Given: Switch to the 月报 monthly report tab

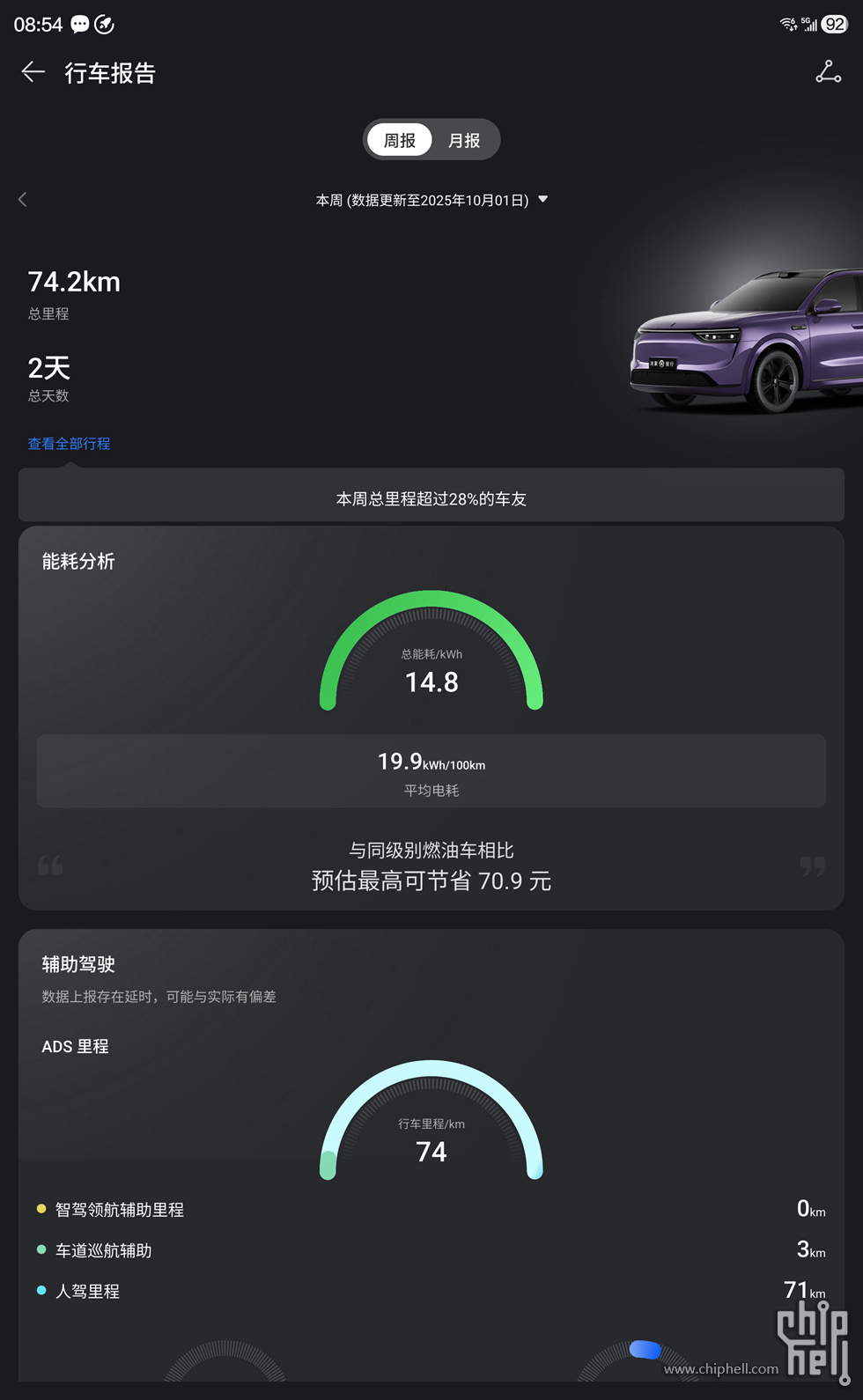Looking at the screenshot, I should click(464, 140).
